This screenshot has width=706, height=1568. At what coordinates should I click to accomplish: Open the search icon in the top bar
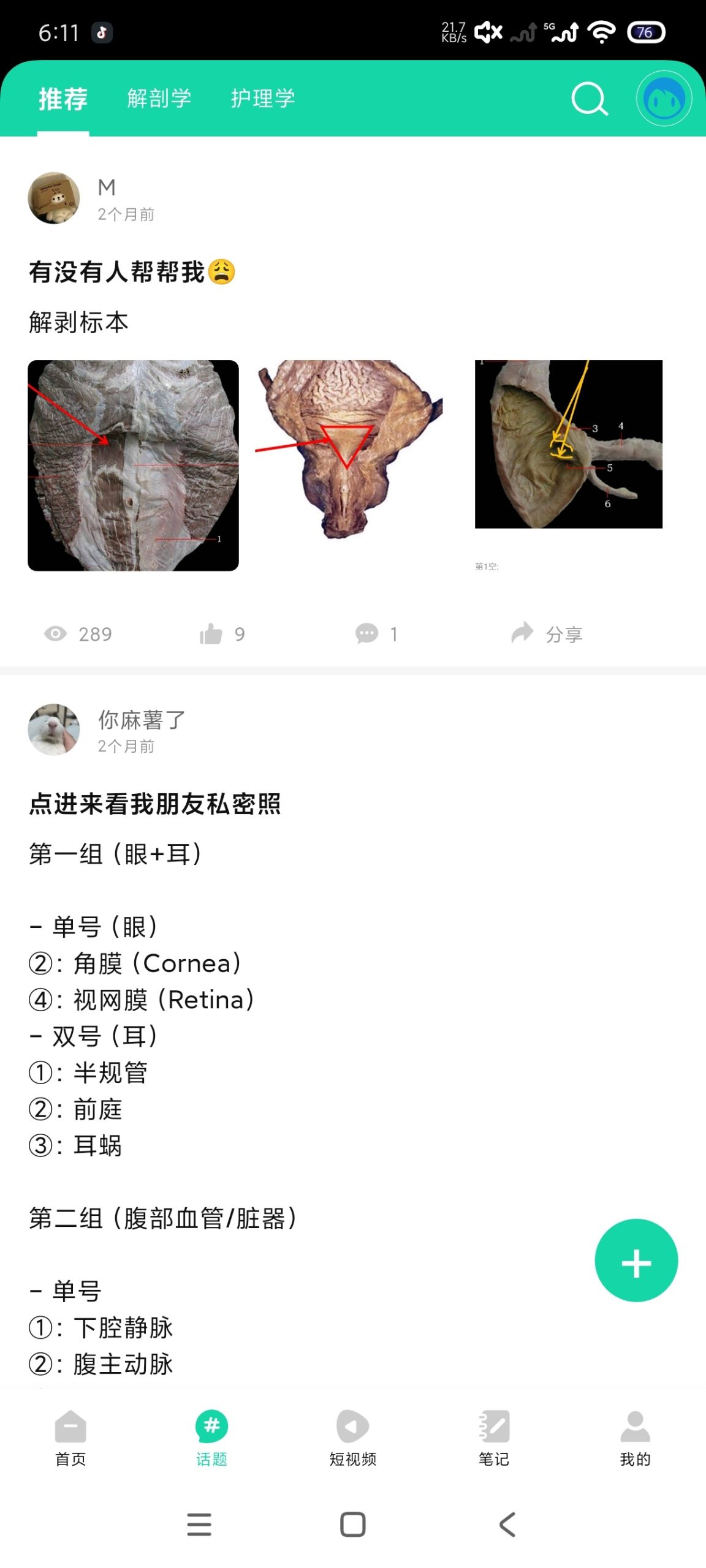click(x=589, y=99)
